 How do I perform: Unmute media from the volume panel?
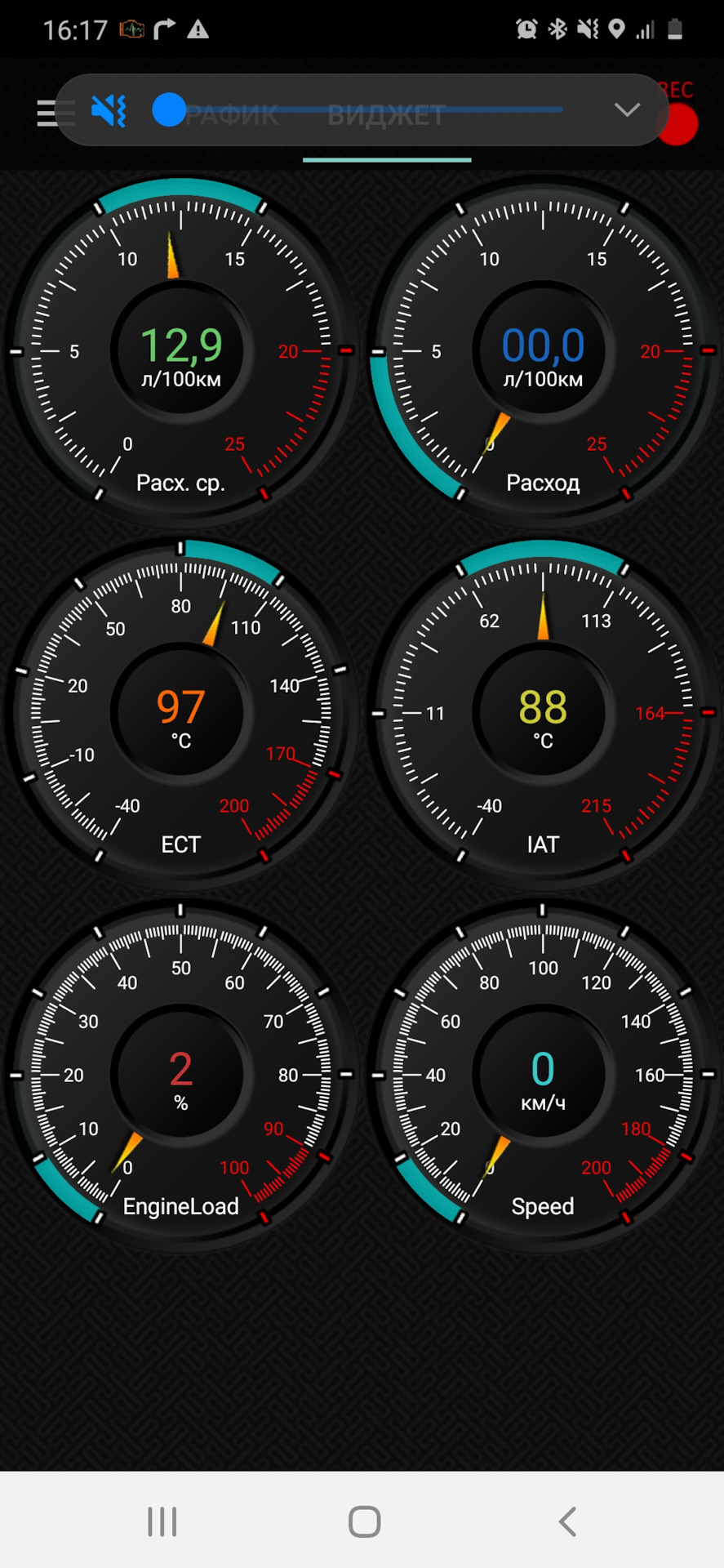point(109,110)
